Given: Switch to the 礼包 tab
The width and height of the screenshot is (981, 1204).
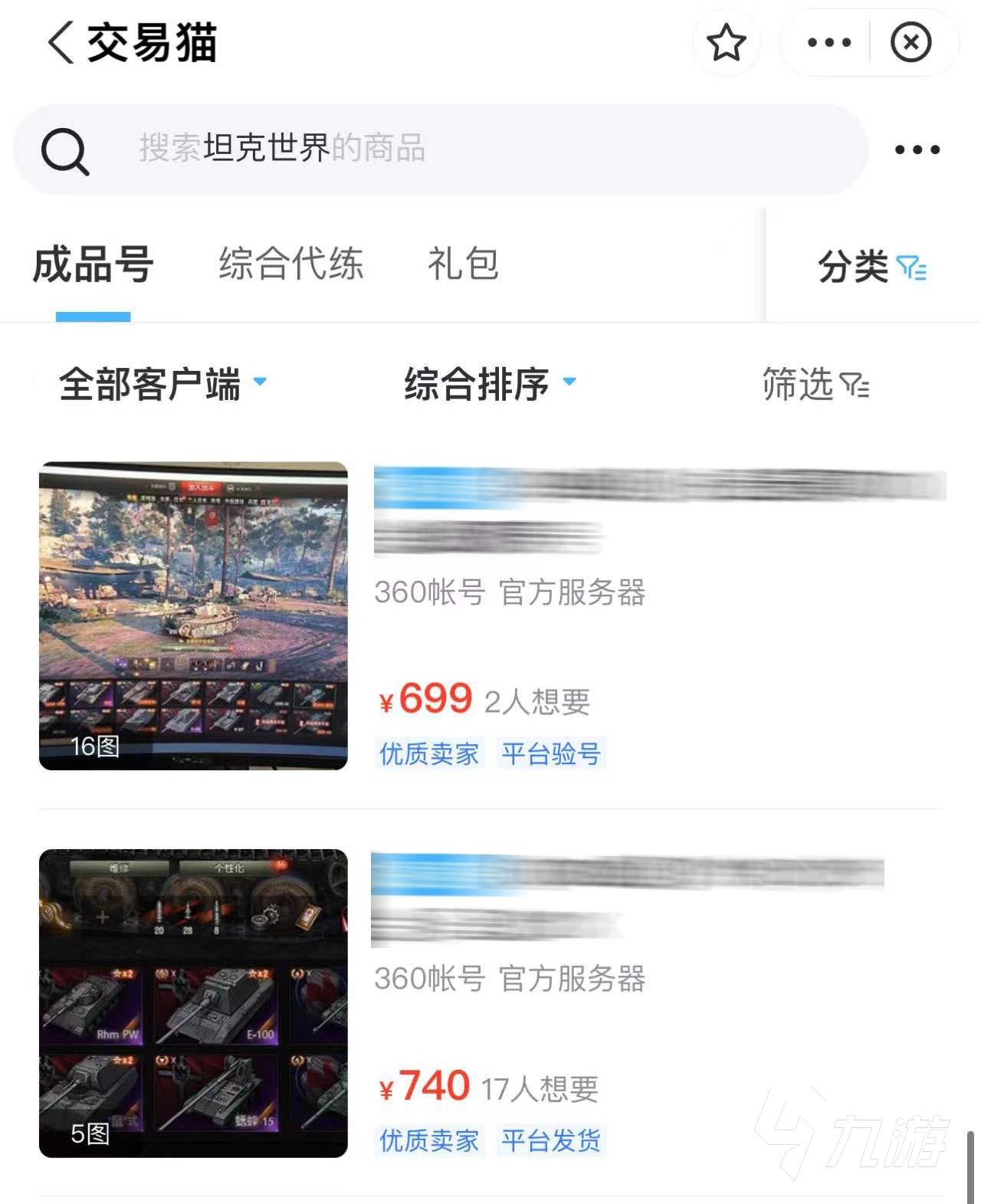Looking at the screenshot, I should [463, 264].
